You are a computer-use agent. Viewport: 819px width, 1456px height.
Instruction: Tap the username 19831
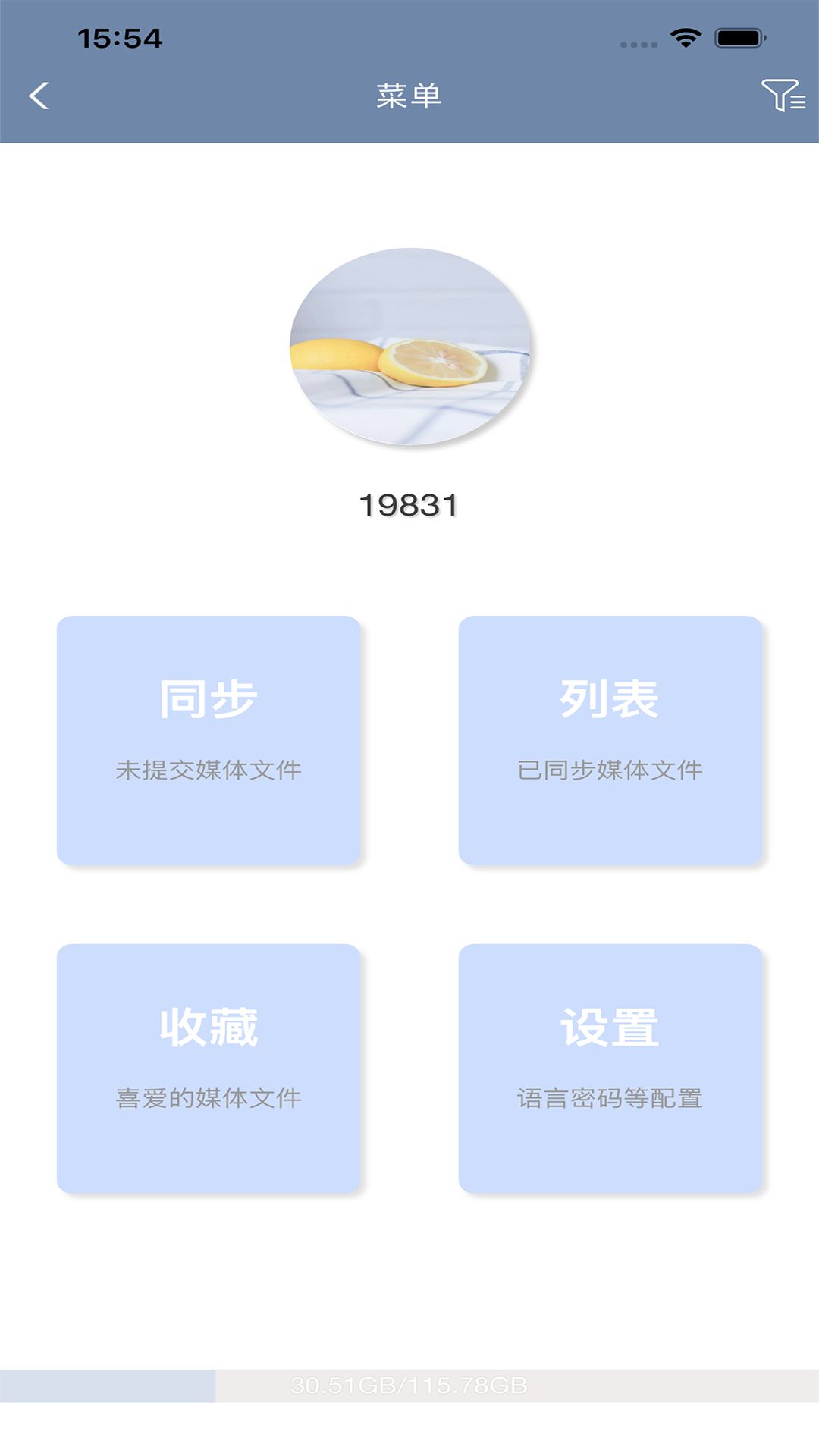tap(409, 503)
